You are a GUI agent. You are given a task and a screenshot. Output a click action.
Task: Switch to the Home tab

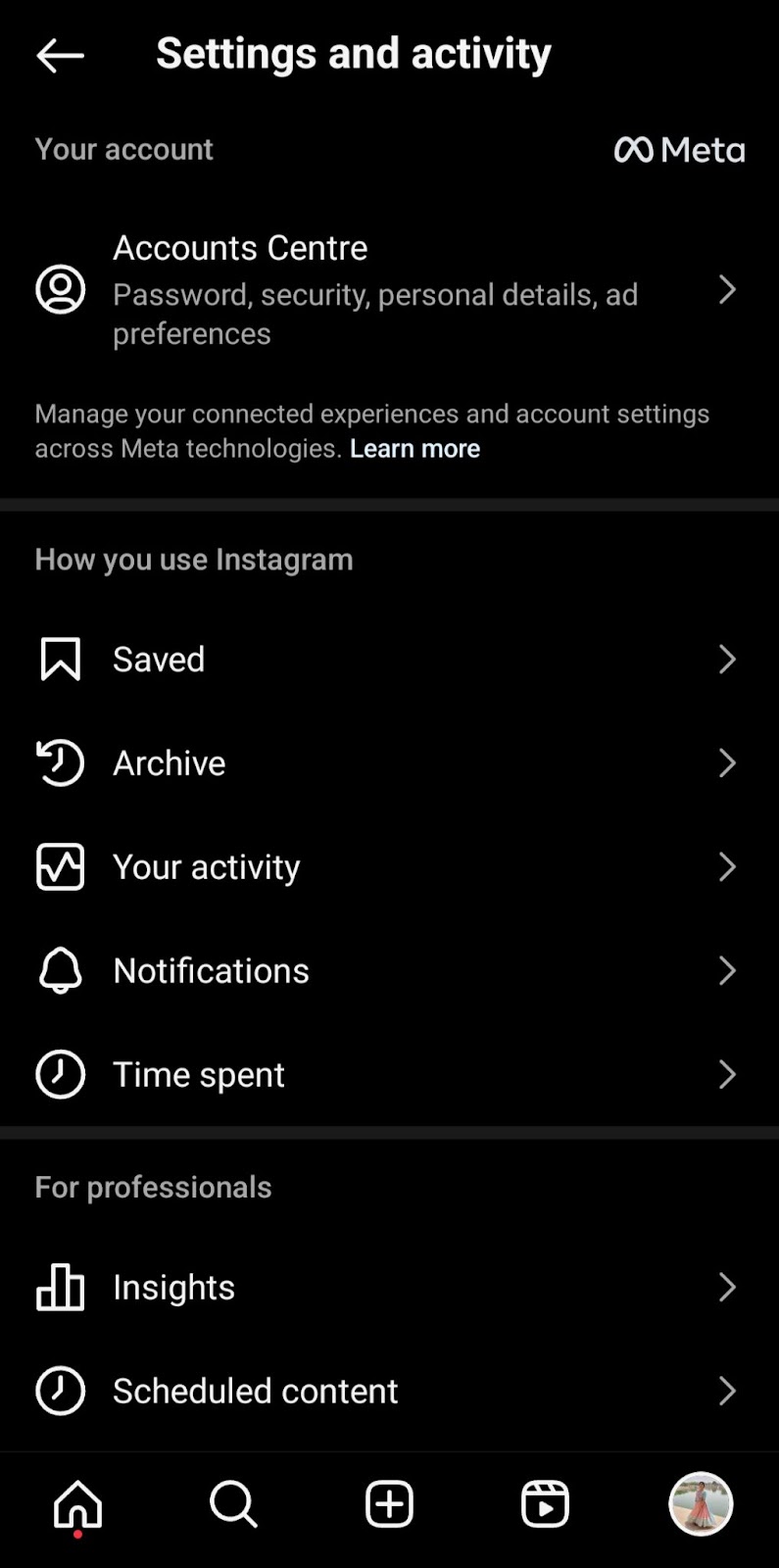(x=77, y=1504)
